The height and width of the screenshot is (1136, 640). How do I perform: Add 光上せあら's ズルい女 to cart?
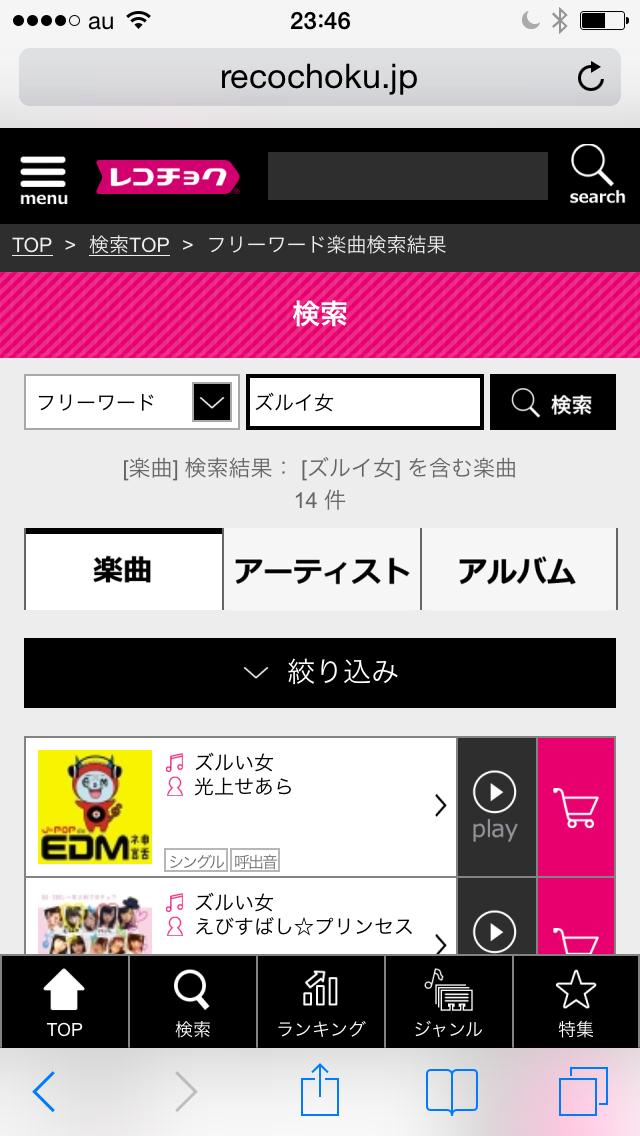pyautogui.click(x=577, y=806)
